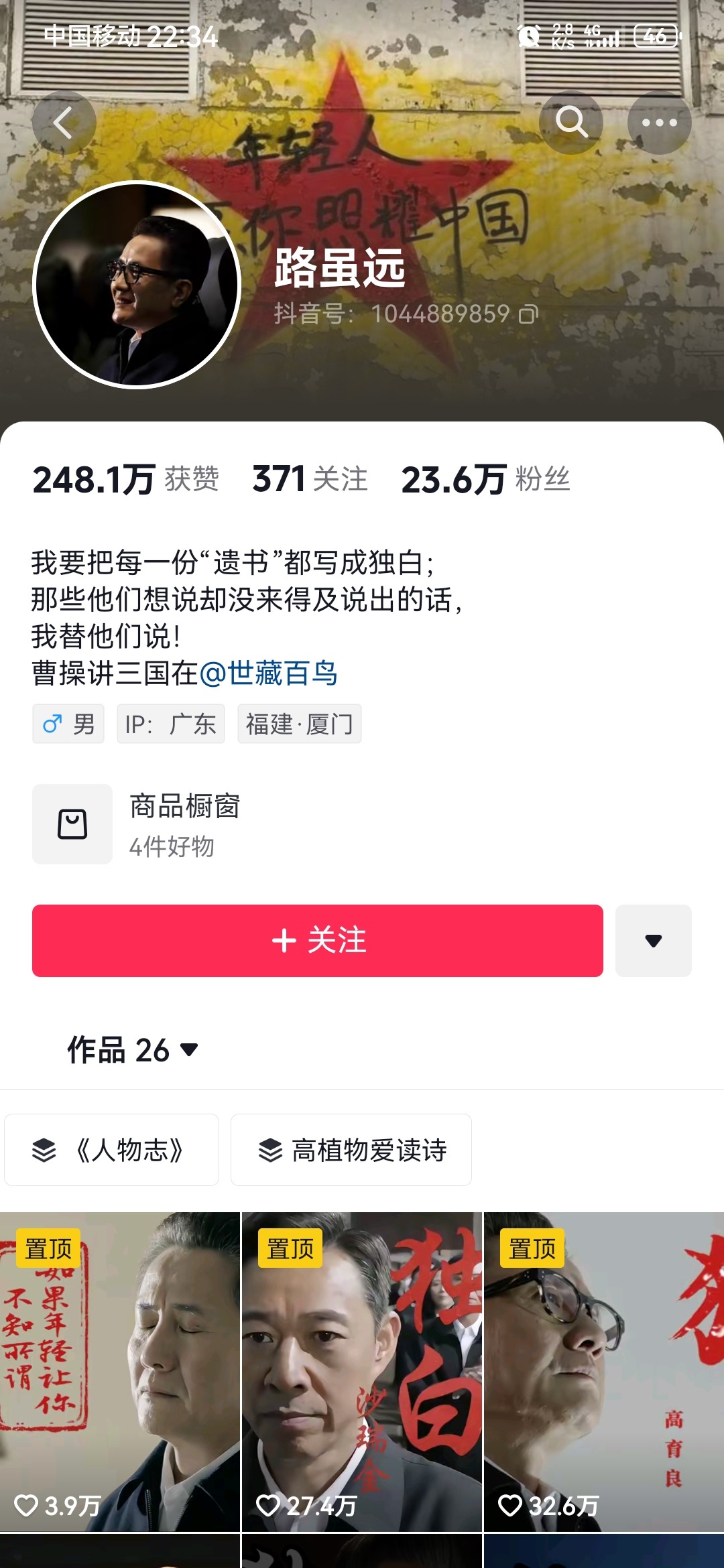Screen dimensions: 724x1568
Task: Play the pinned video with 3.9万 likes
Action: (x=119, y=1370)
